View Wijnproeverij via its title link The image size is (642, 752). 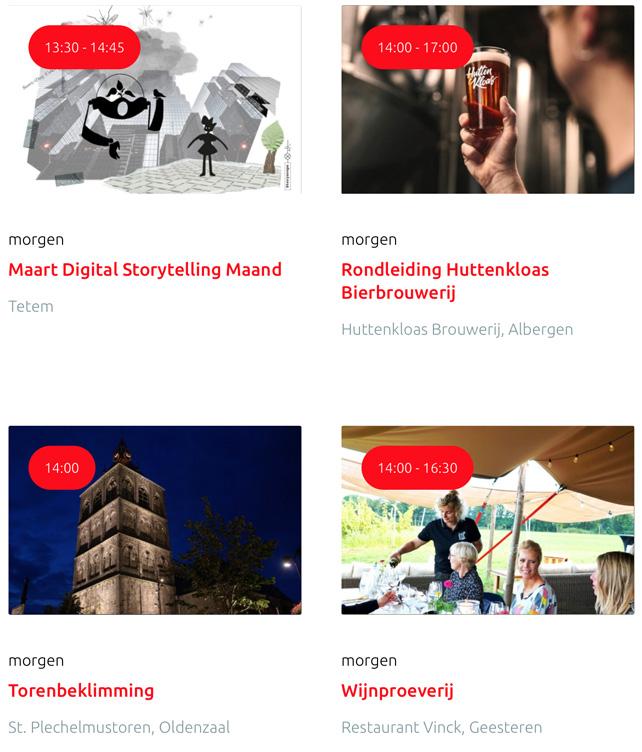click(397, 691)
